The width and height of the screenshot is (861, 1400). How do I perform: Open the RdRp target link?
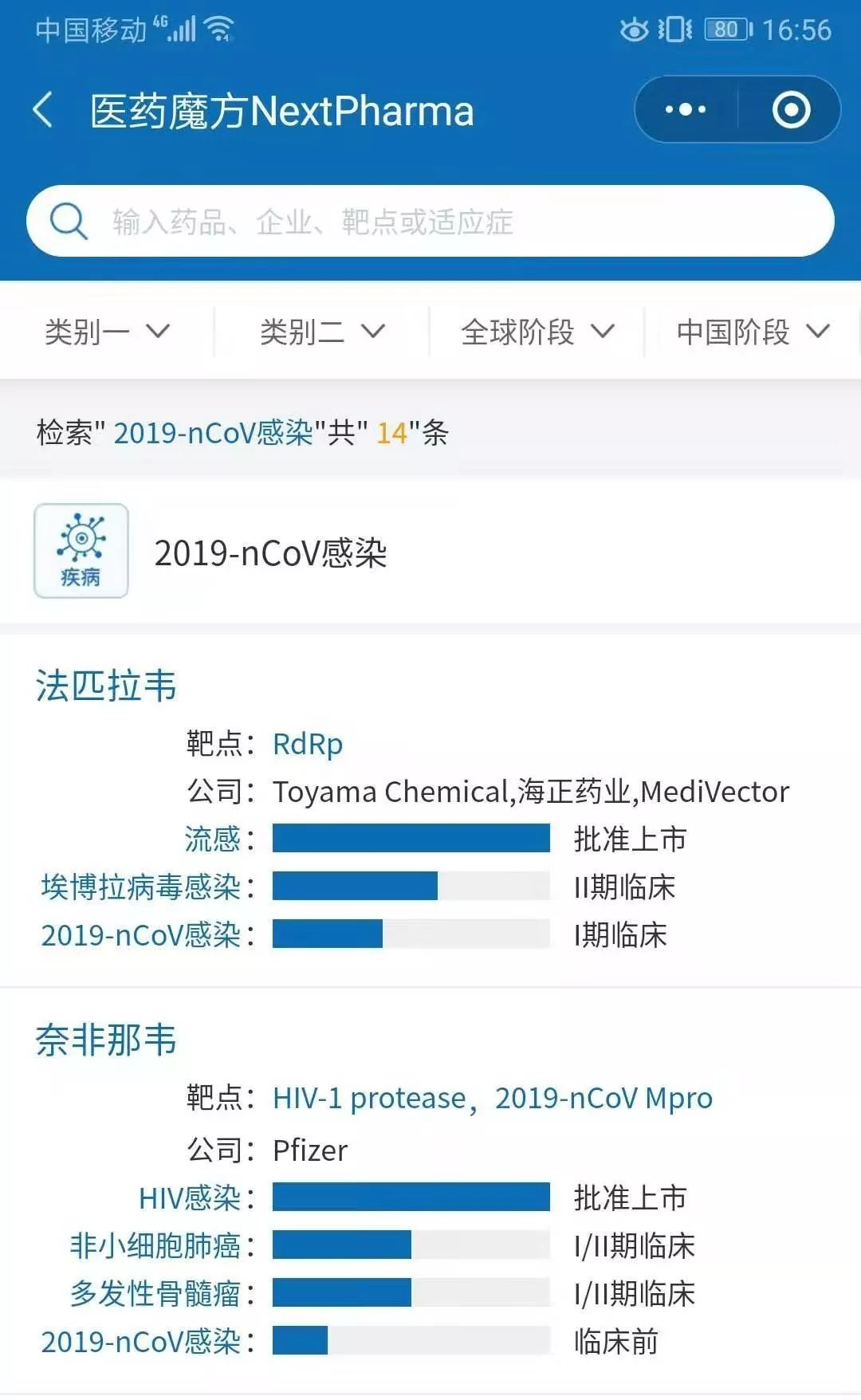(308, 744)
